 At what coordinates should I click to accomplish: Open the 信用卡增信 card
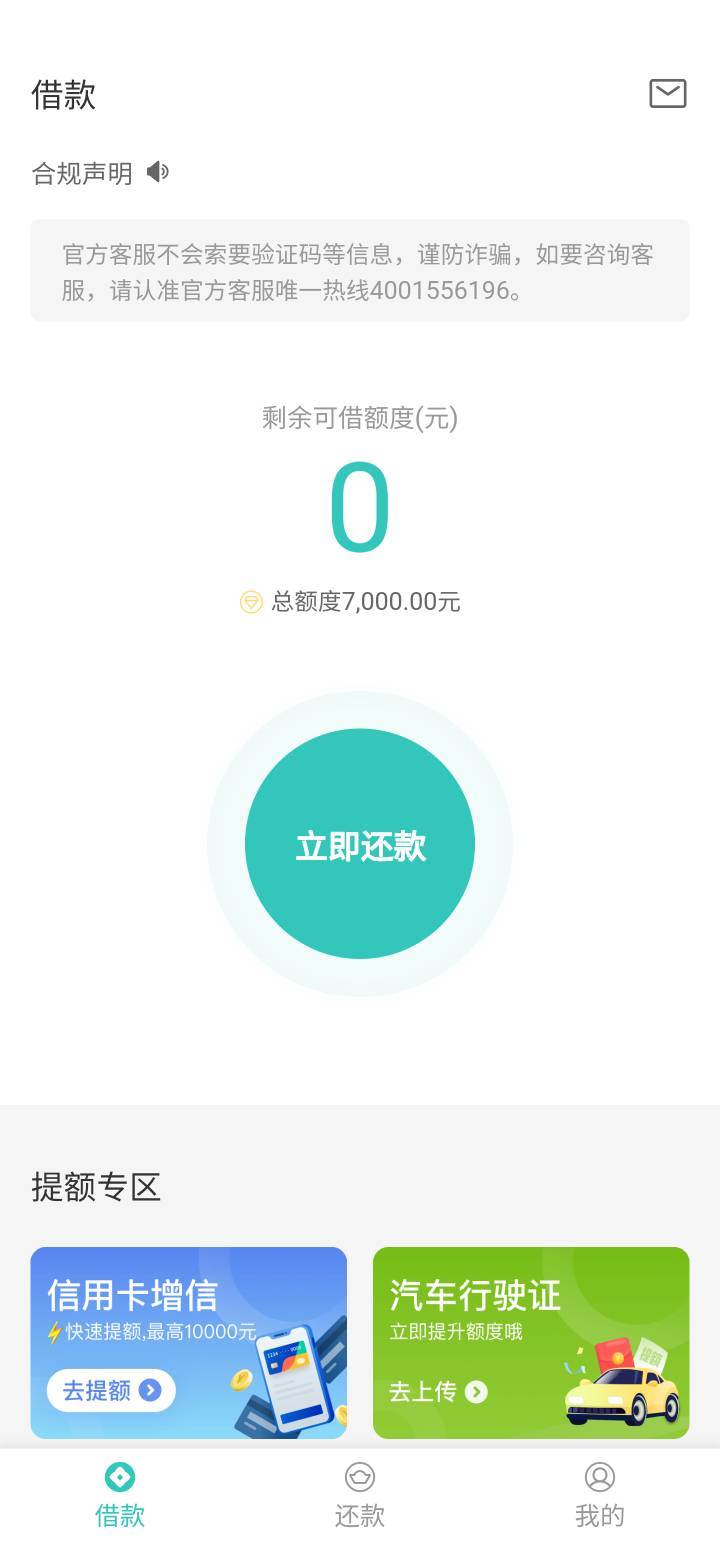(x=189, y=1342)
